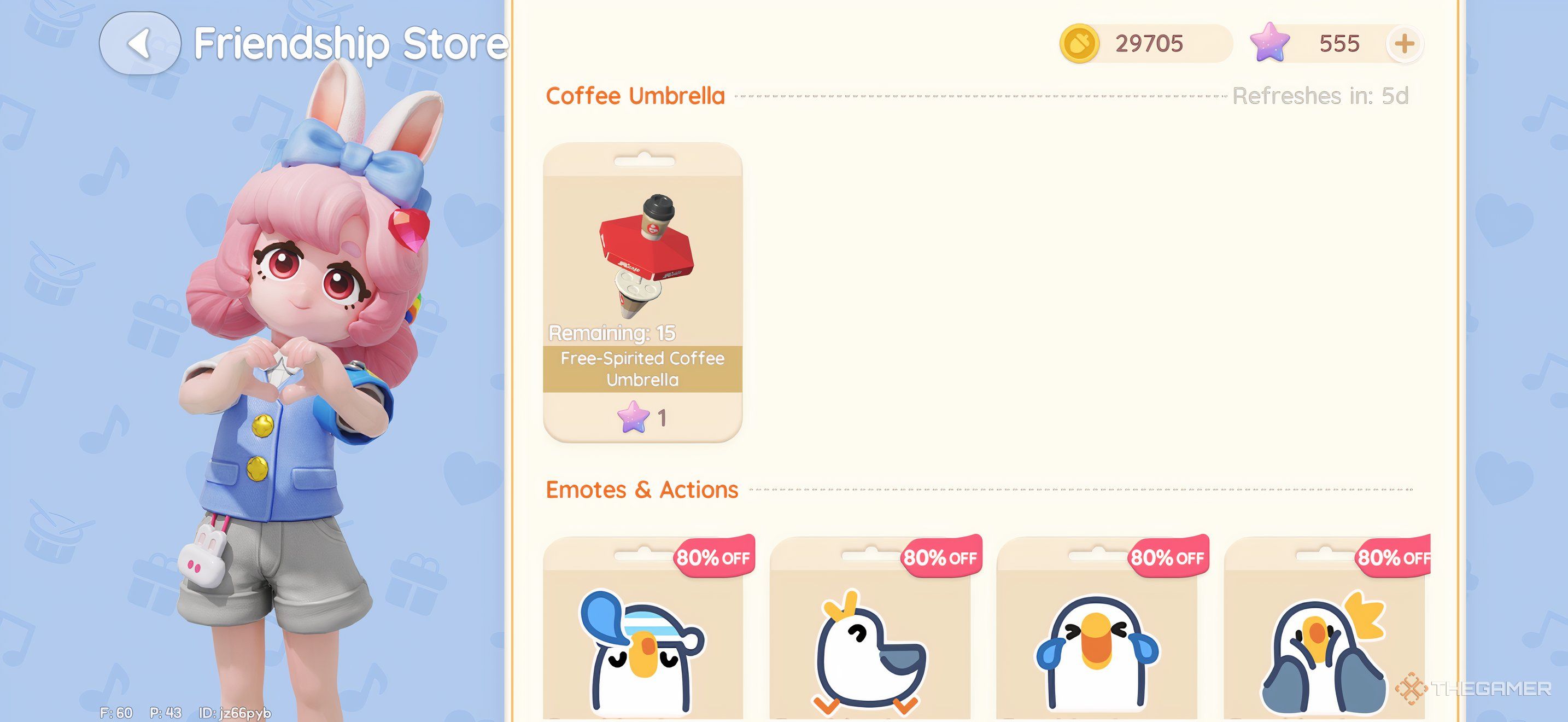The image size is (1568, 722).
Task: Go back from the Friendship Store
Action: 140,44
